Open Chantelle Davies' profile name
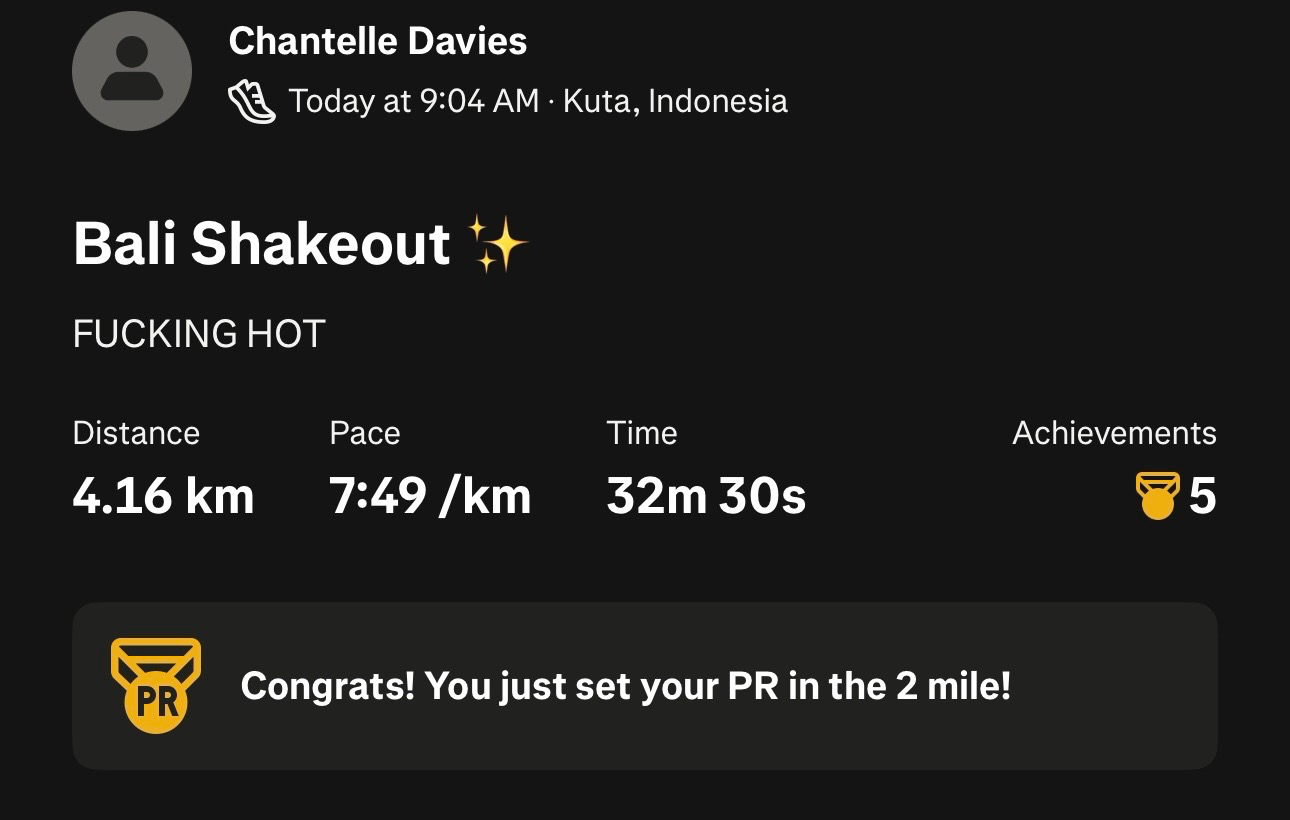Screen dimensions: 1290x820 coord(377,42)
